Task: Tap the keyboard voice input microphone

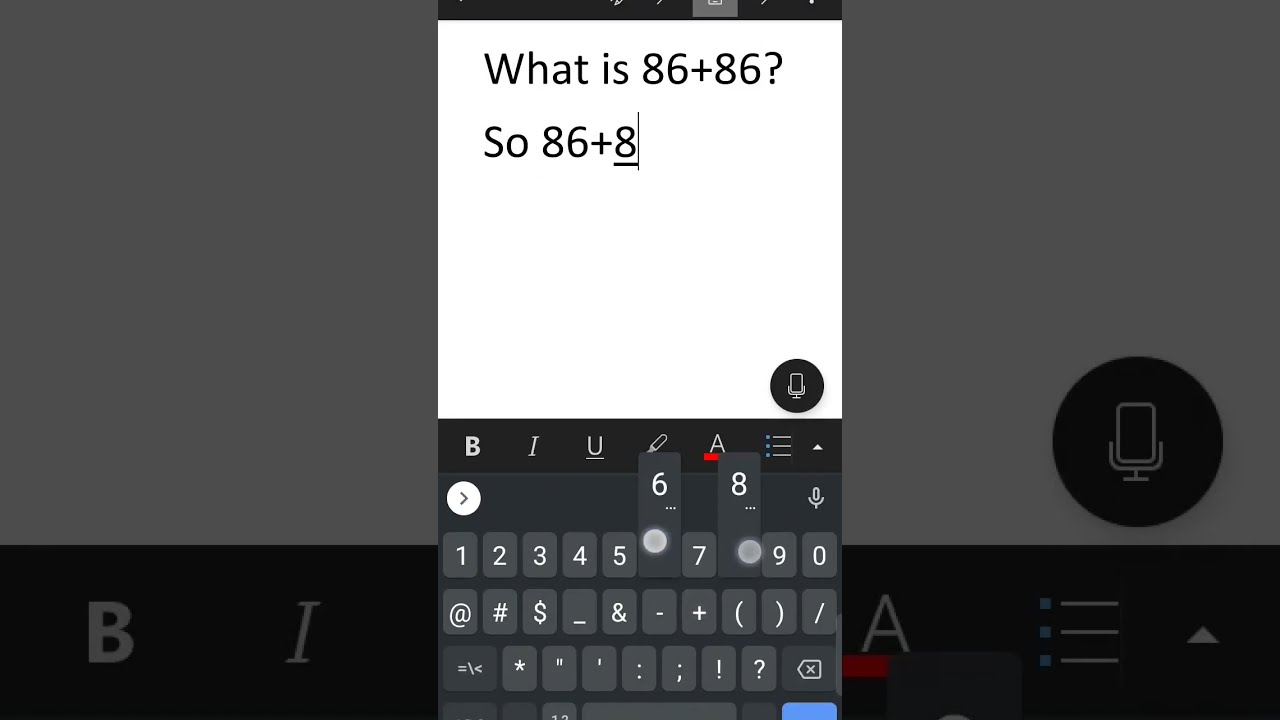Action: [815, 498]
